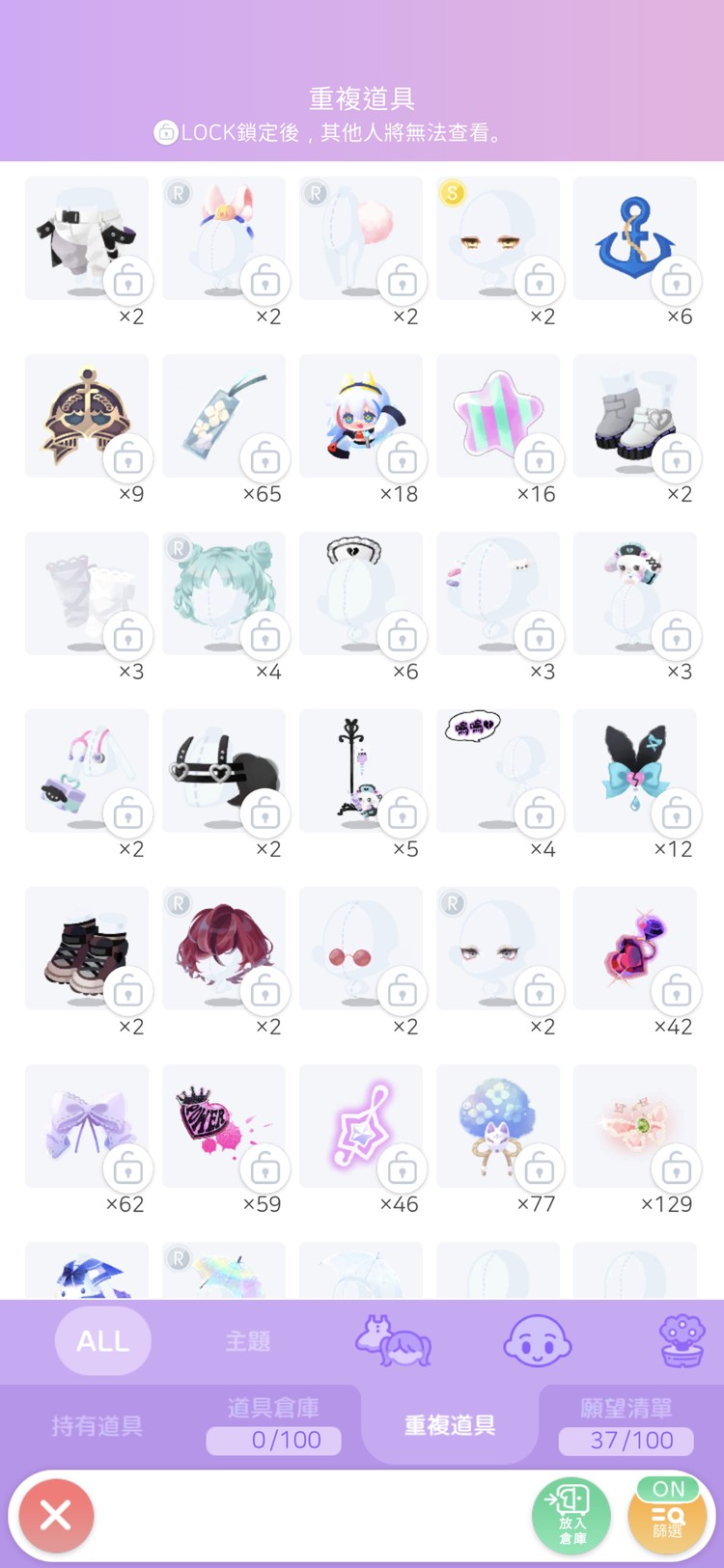The height and width of the screenshot is (1568, 724).
Task: Toggle the 篩選 filter button
Action: pyautogui.click(x=667, y=1517)
